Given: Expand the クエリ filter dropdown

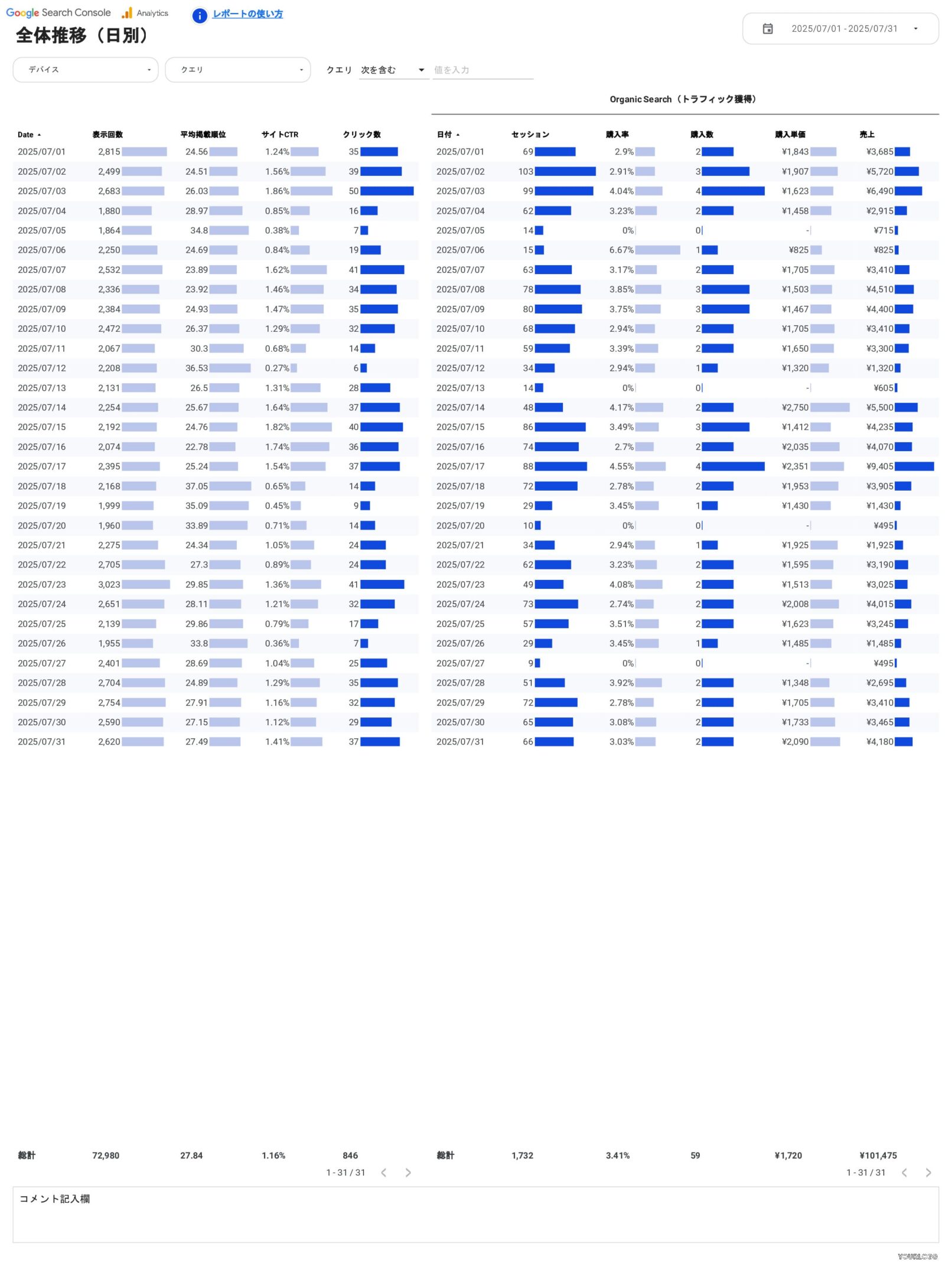Looking at the screenshot, I should pos(237,70).
